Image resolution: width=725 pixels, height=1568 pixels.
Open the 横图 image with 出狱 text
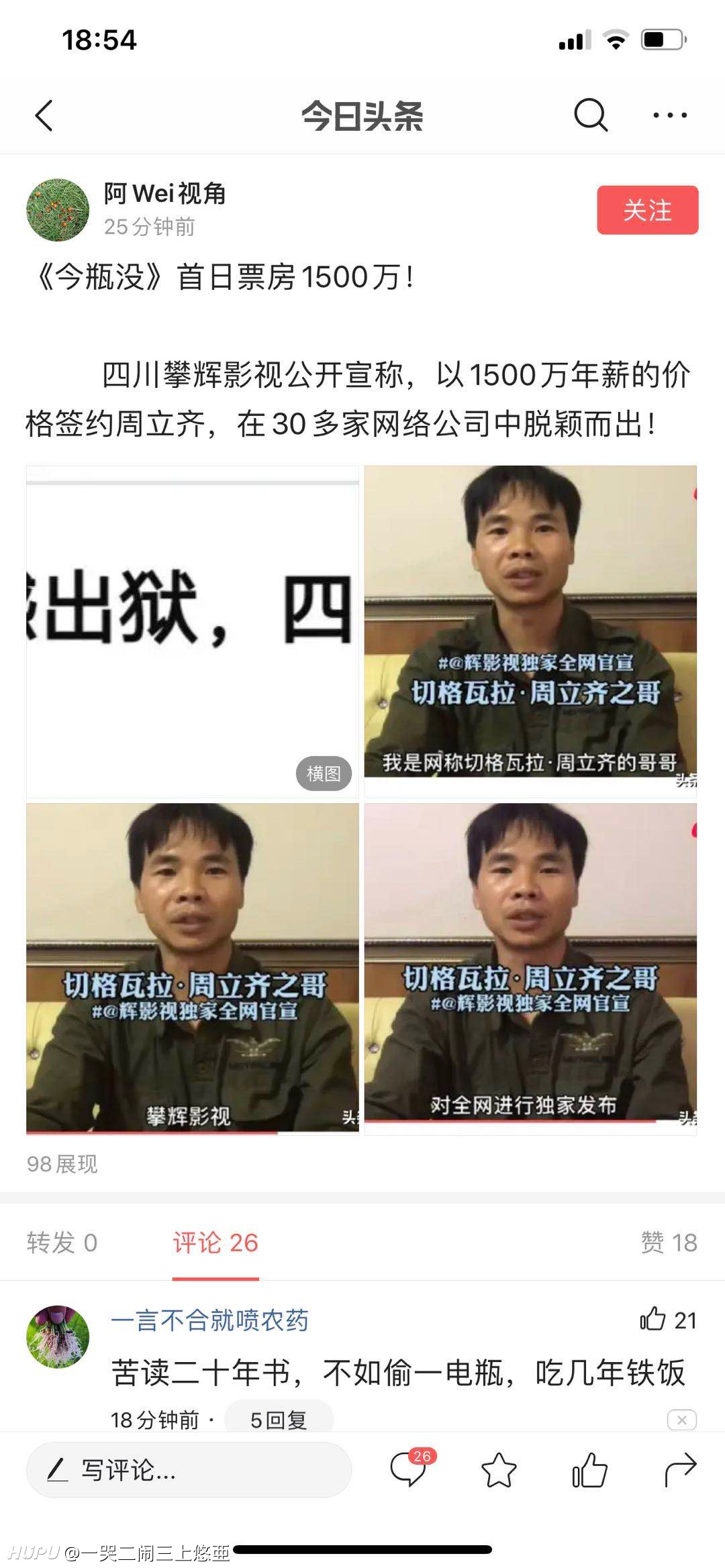(x=193, y=631)
